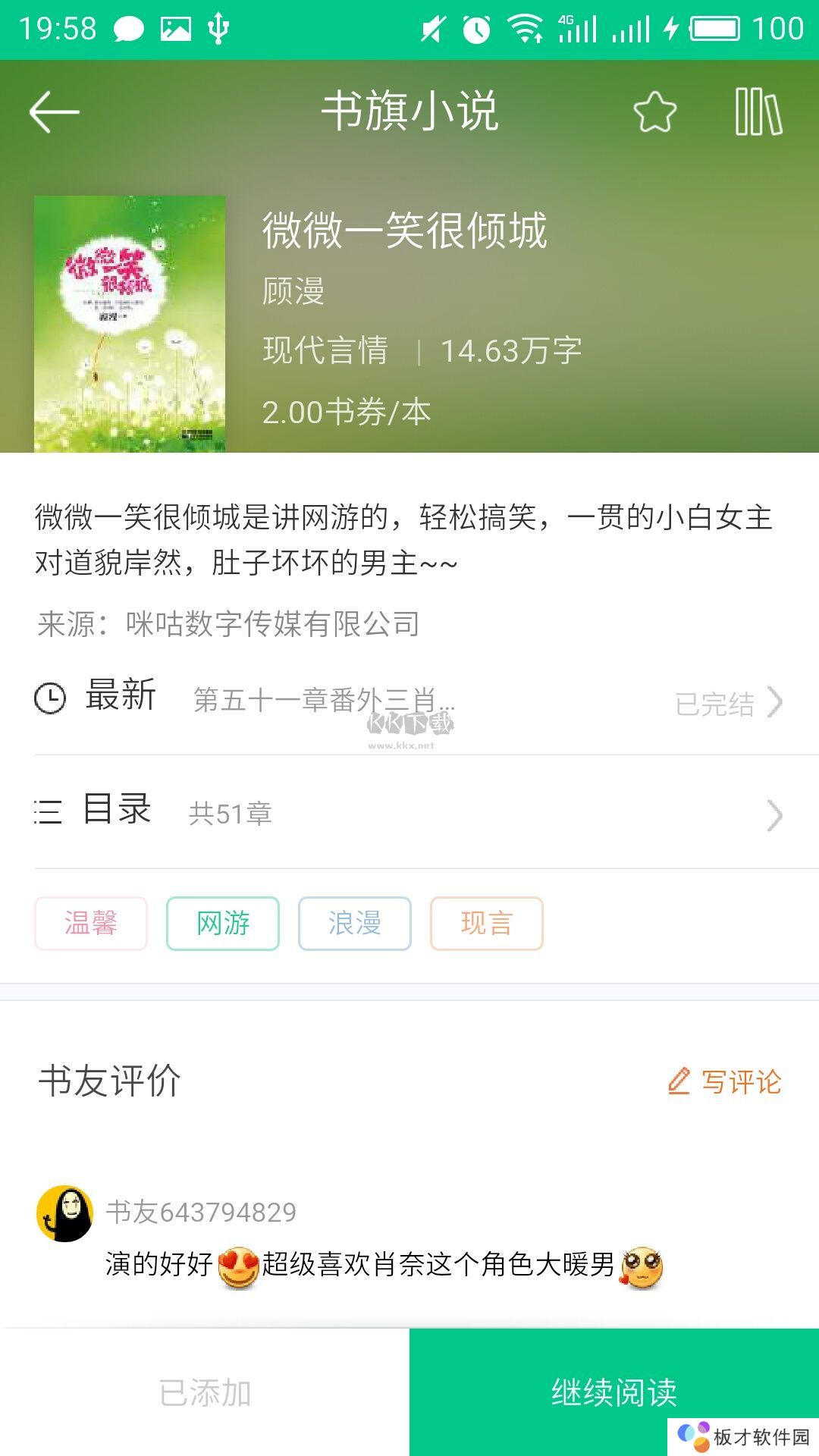819x1456 pixels.
Task: Write a review via 写评论
Action: coord(725,1081)
